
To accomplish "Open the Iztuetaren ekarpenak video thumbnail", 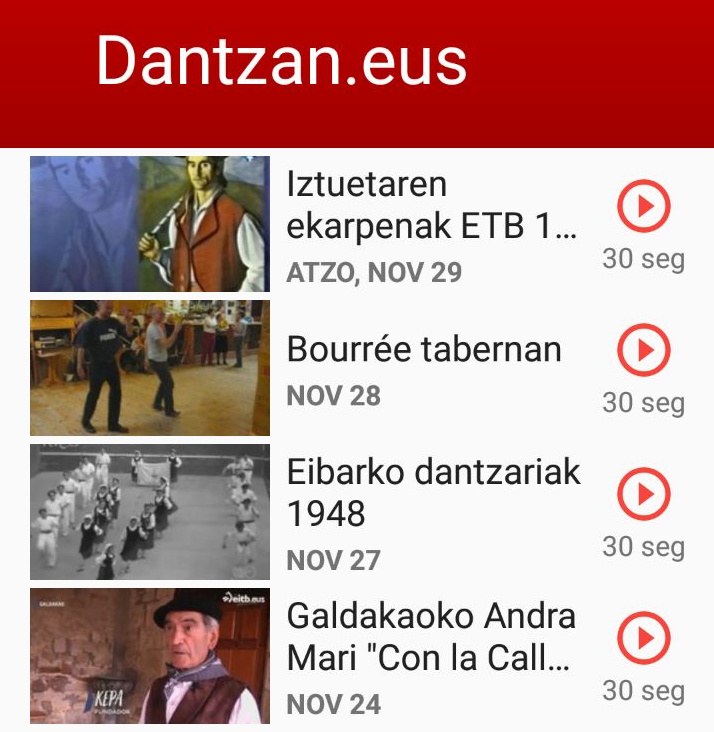I will [150, 224].
